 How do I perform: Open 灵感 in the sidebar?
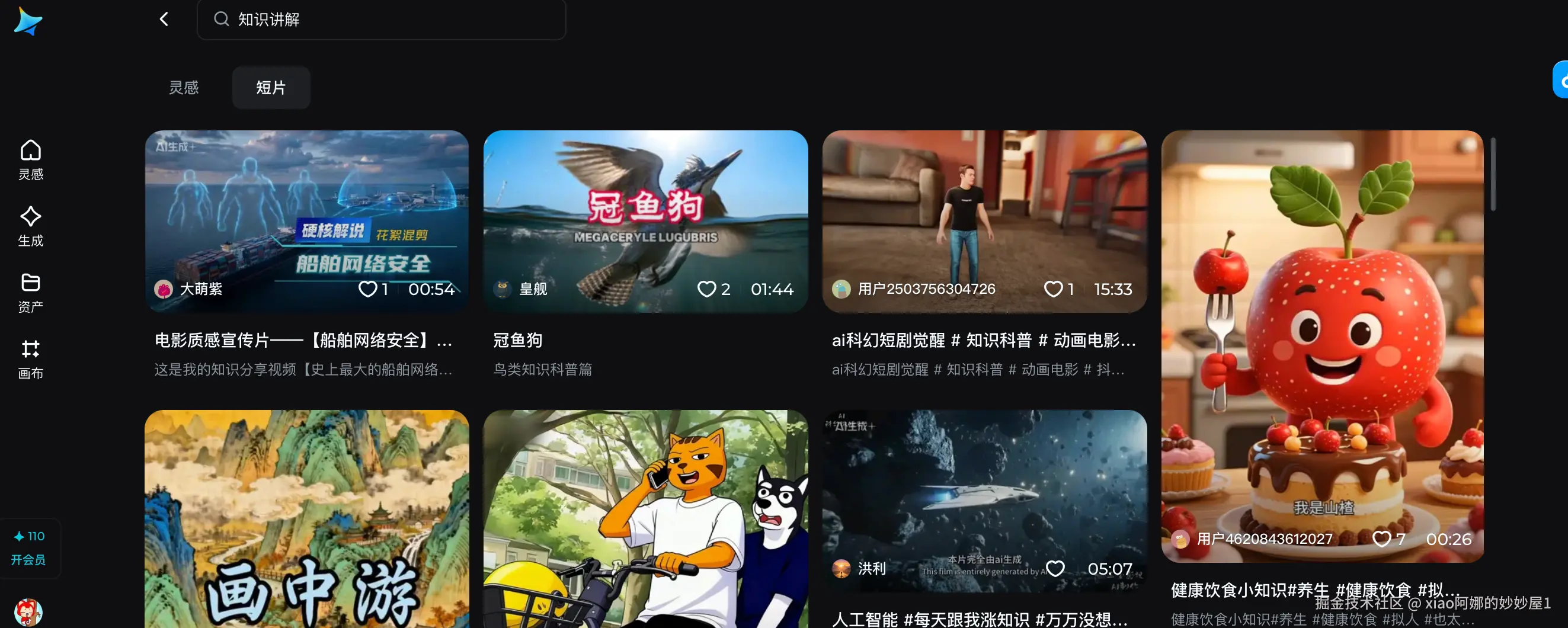coord(30,160)
